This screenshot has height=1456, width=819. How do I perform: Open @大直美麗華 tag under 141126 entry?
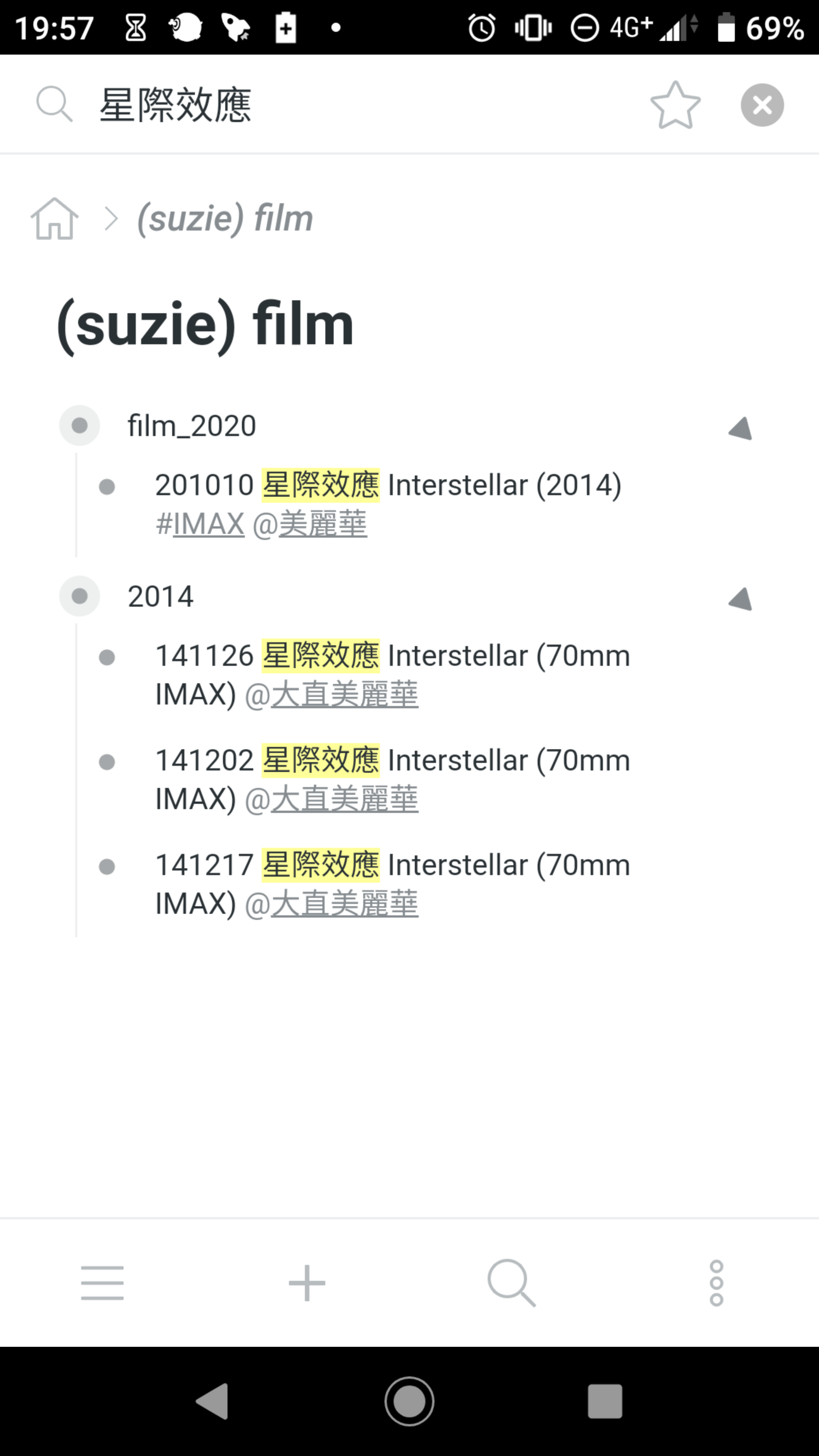pos(332,695)
